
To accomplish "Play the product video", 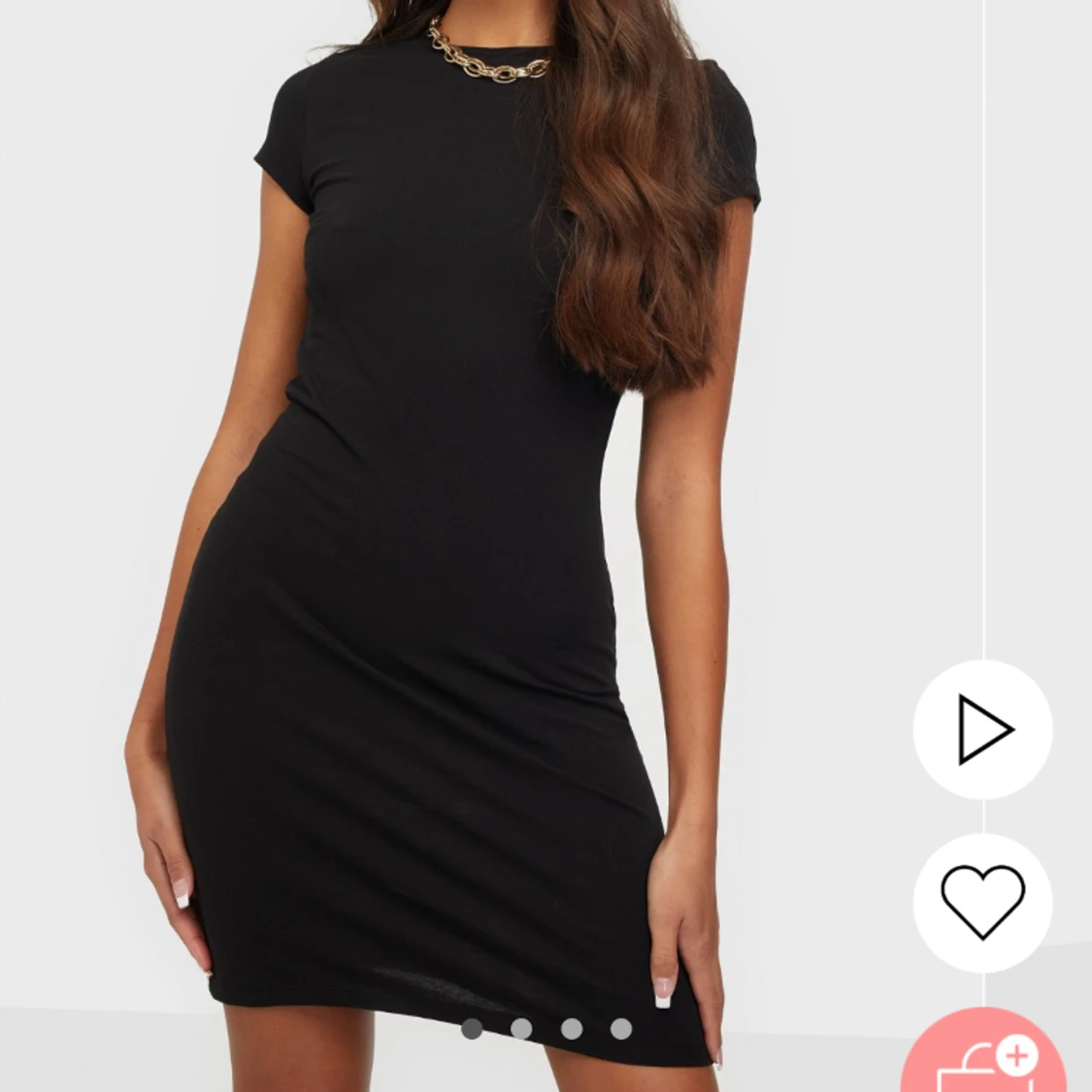I will pos(982,730).
